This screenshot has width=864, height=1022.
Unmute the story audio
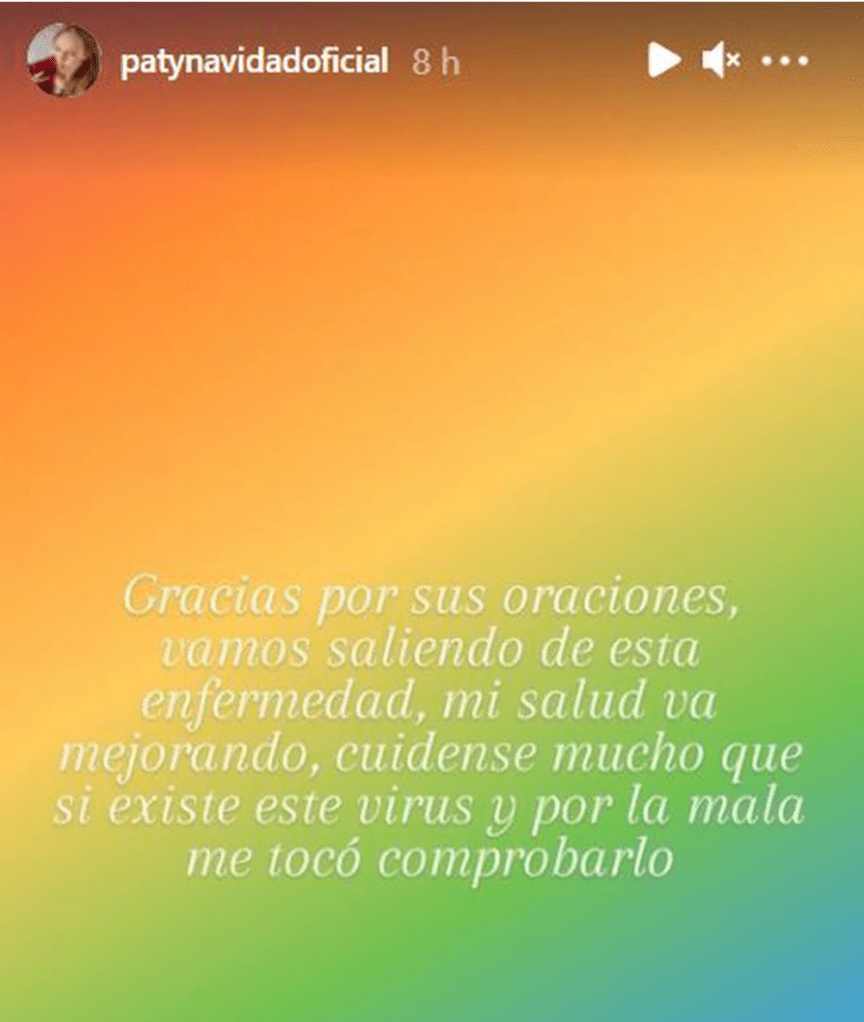tap(720, 61)
